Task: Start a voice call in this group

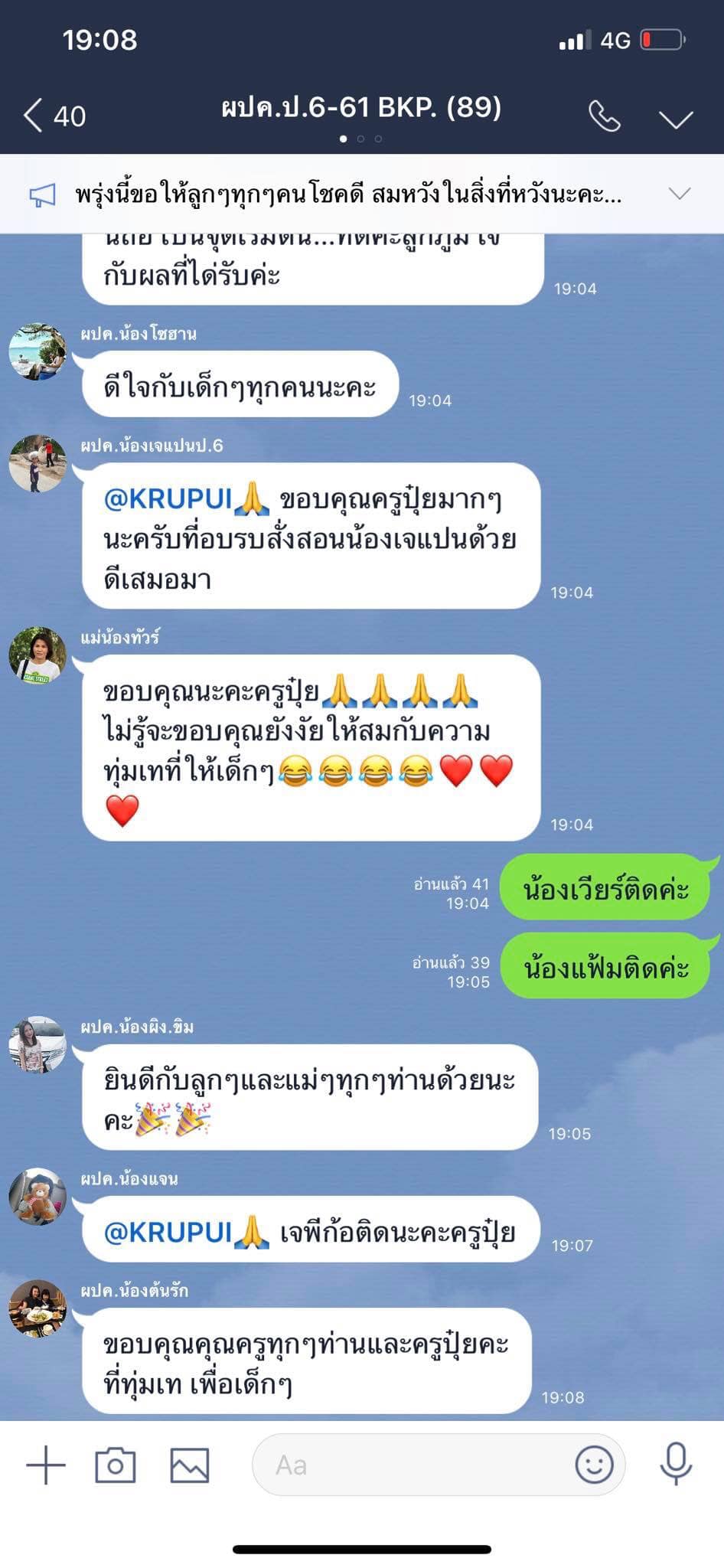Action: pyautogui.click(x=604, y=116)
